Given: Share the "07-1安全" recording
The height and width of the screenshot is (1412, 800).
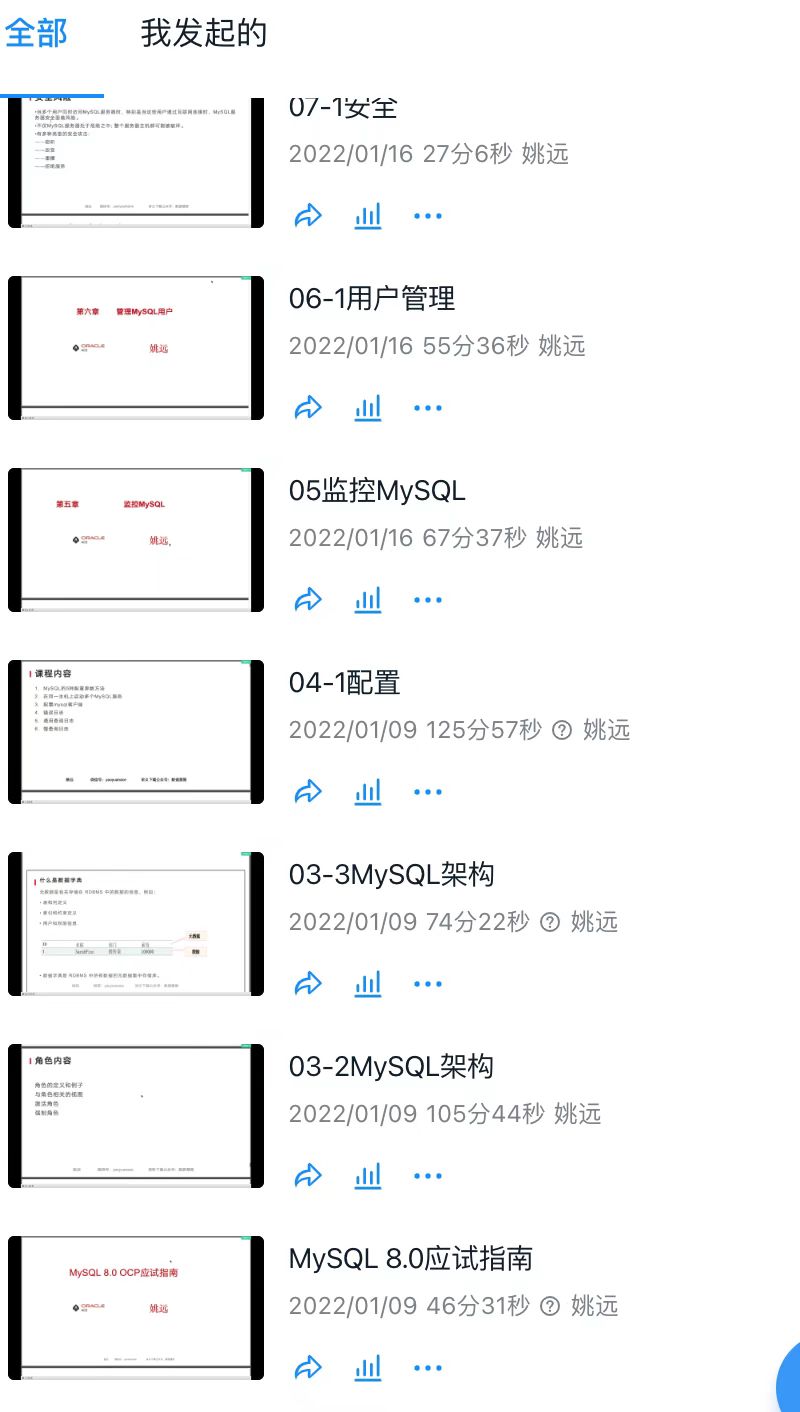Looking at the screenshot, I should point(308,216).
